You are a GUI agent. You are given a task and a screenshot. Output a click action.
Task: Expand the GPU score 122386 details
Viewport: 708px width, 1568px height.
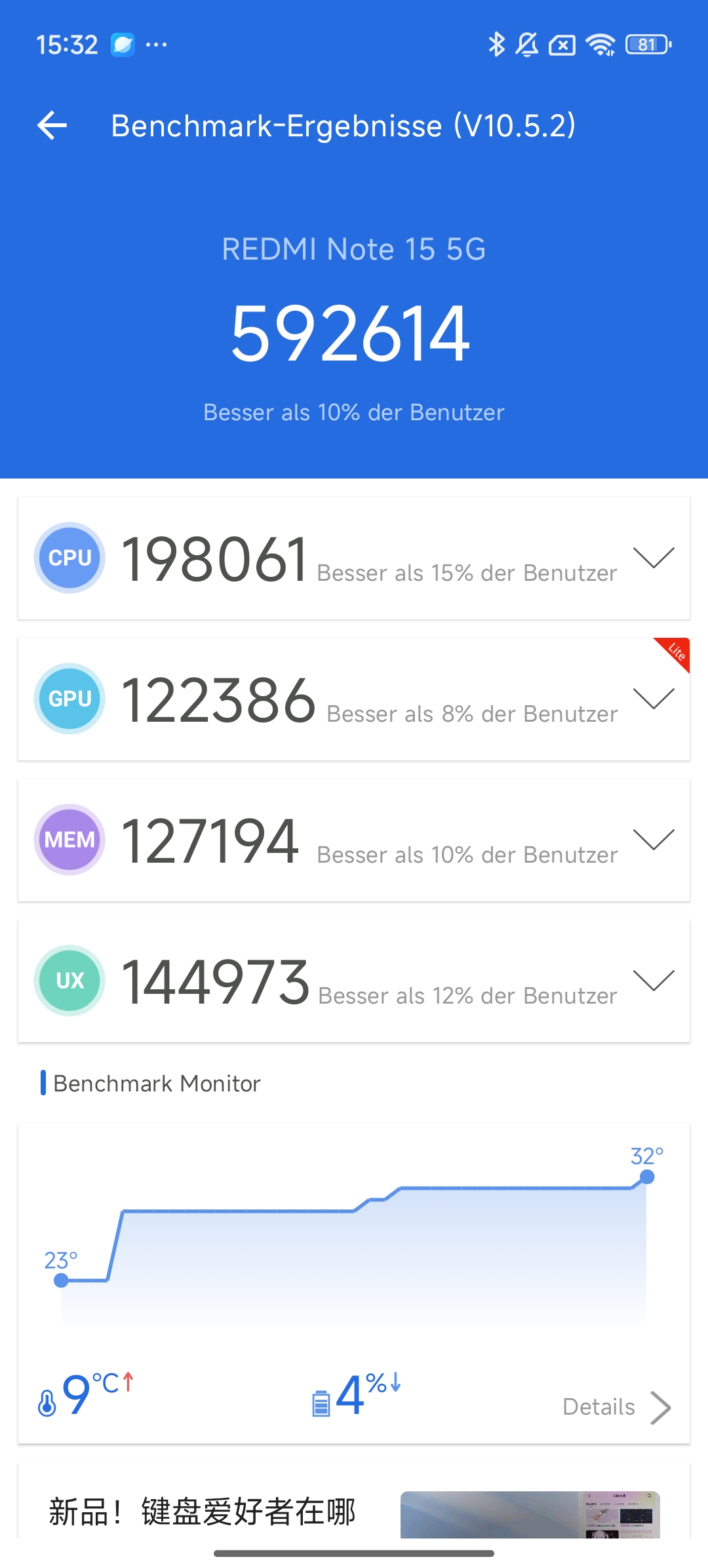(x=654, y=698)
